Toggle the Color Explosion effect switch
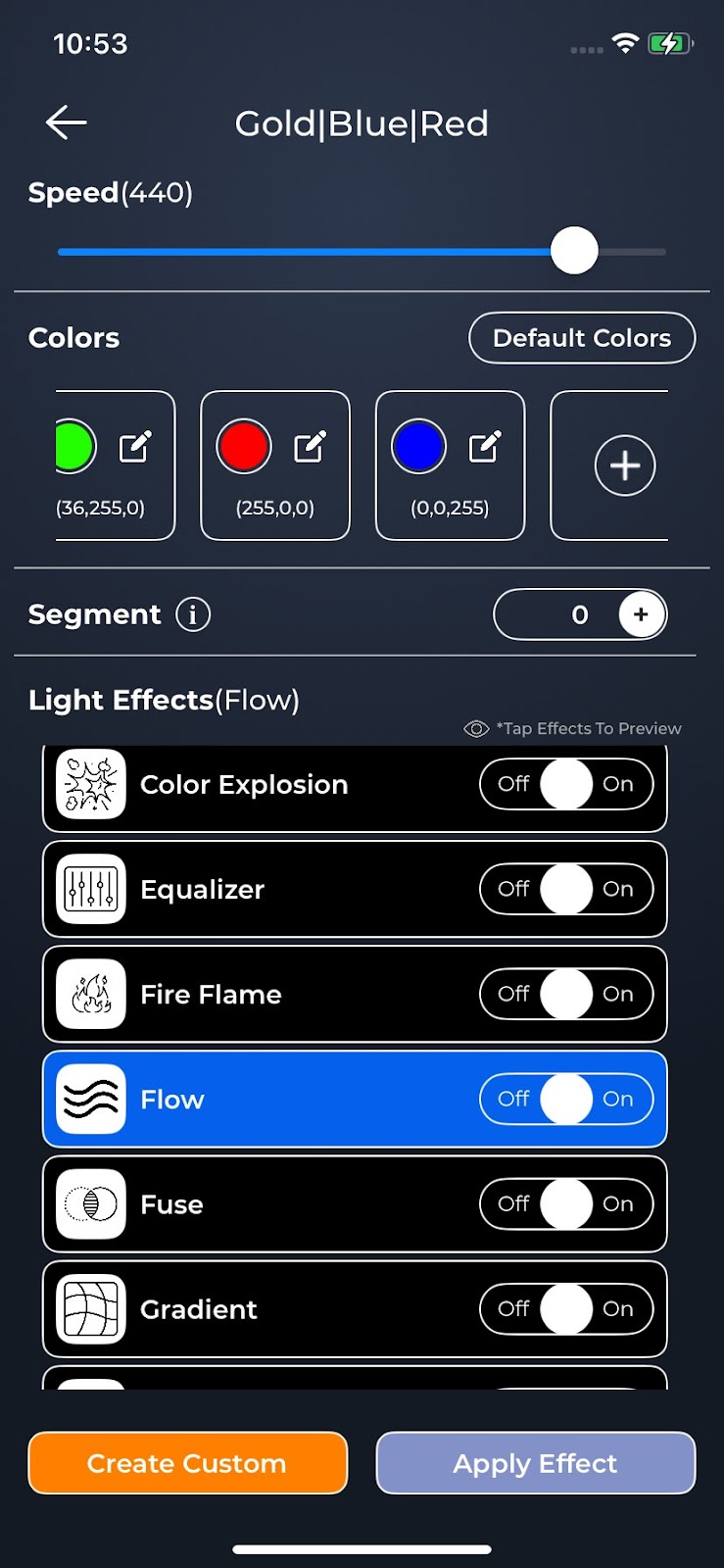This screenshot has height=1568, width=724. pos(566,784)
